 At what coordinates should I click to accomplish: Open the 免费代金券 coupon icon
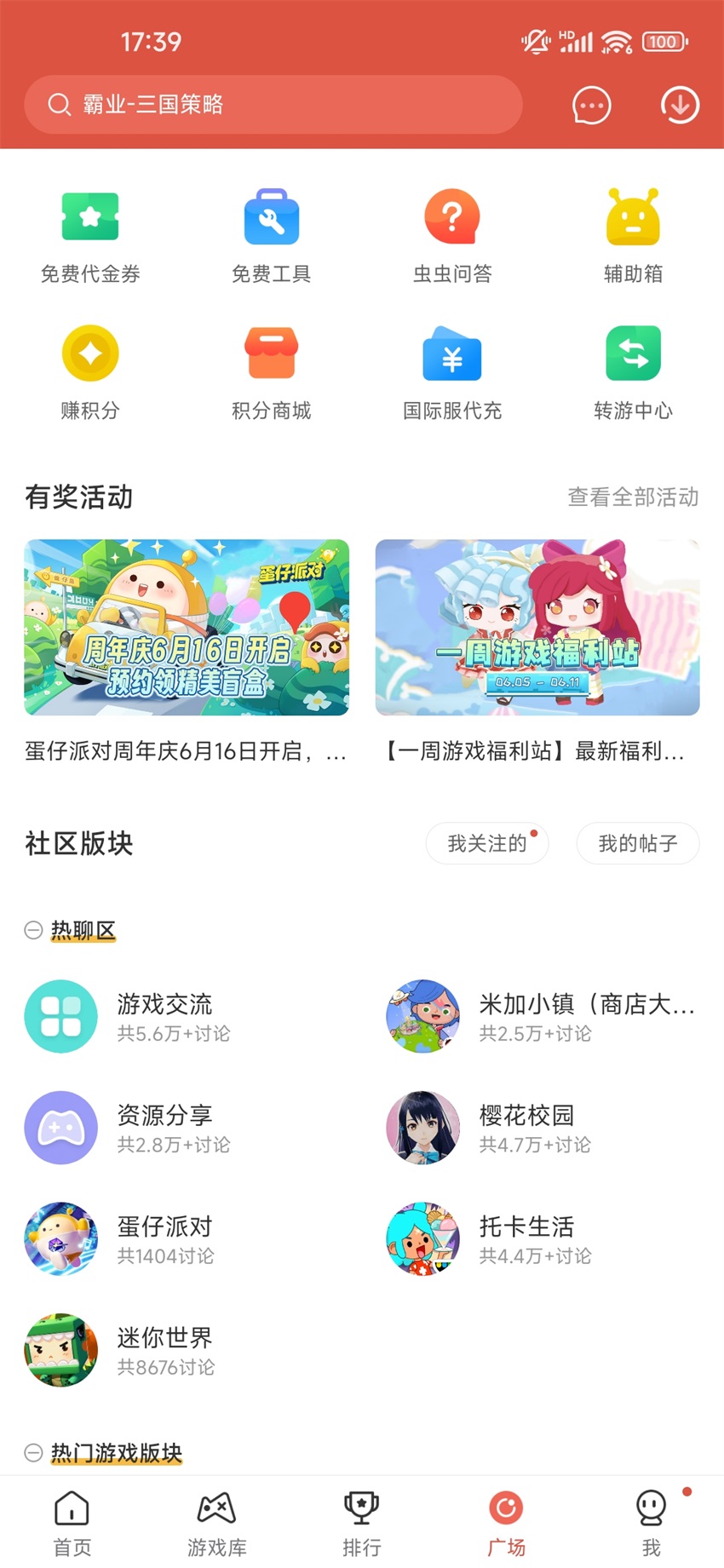[x=89, y=217]
